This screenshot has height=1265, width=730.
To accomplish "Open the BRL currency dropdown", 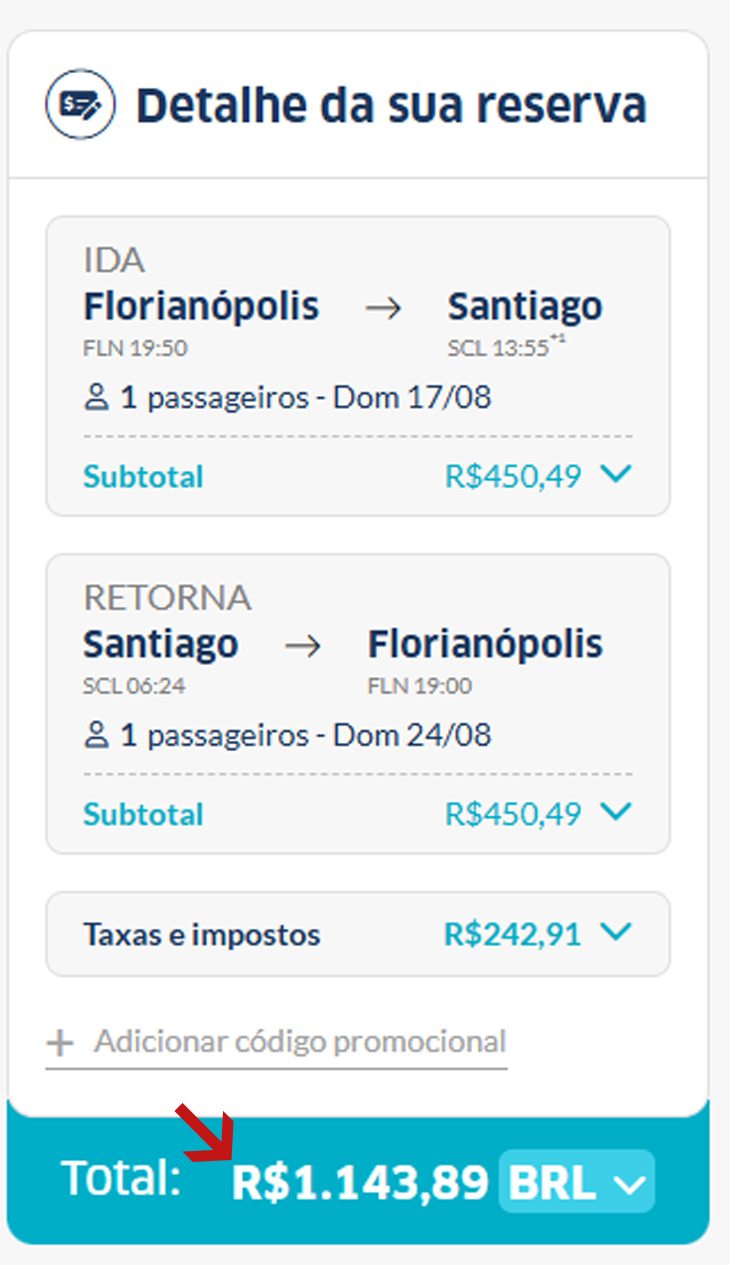I will [577, 1182].
